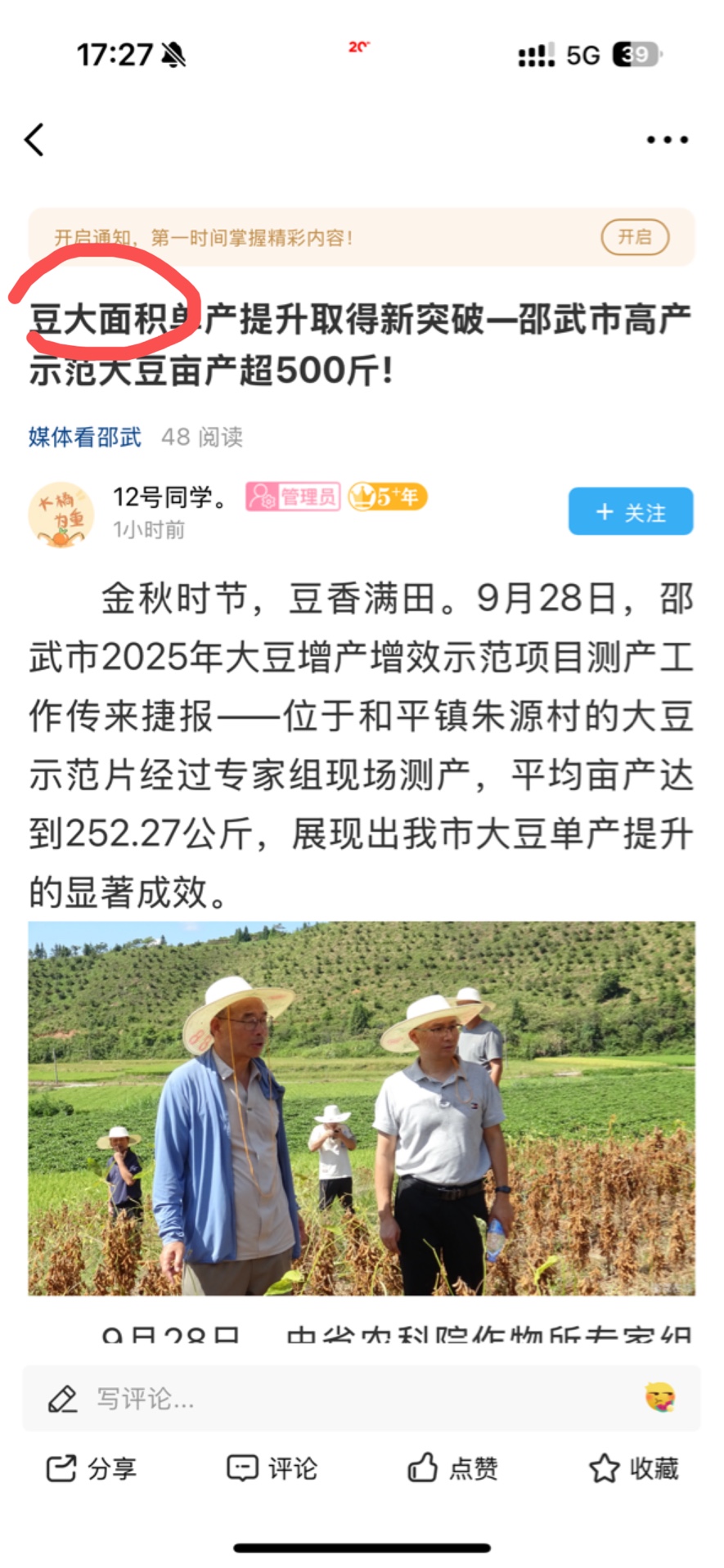The width and height of the screenshot is (724, 1568).
Task: Go back using the top-left arrow
Action: pyautogui.click(x=34, y=140)
